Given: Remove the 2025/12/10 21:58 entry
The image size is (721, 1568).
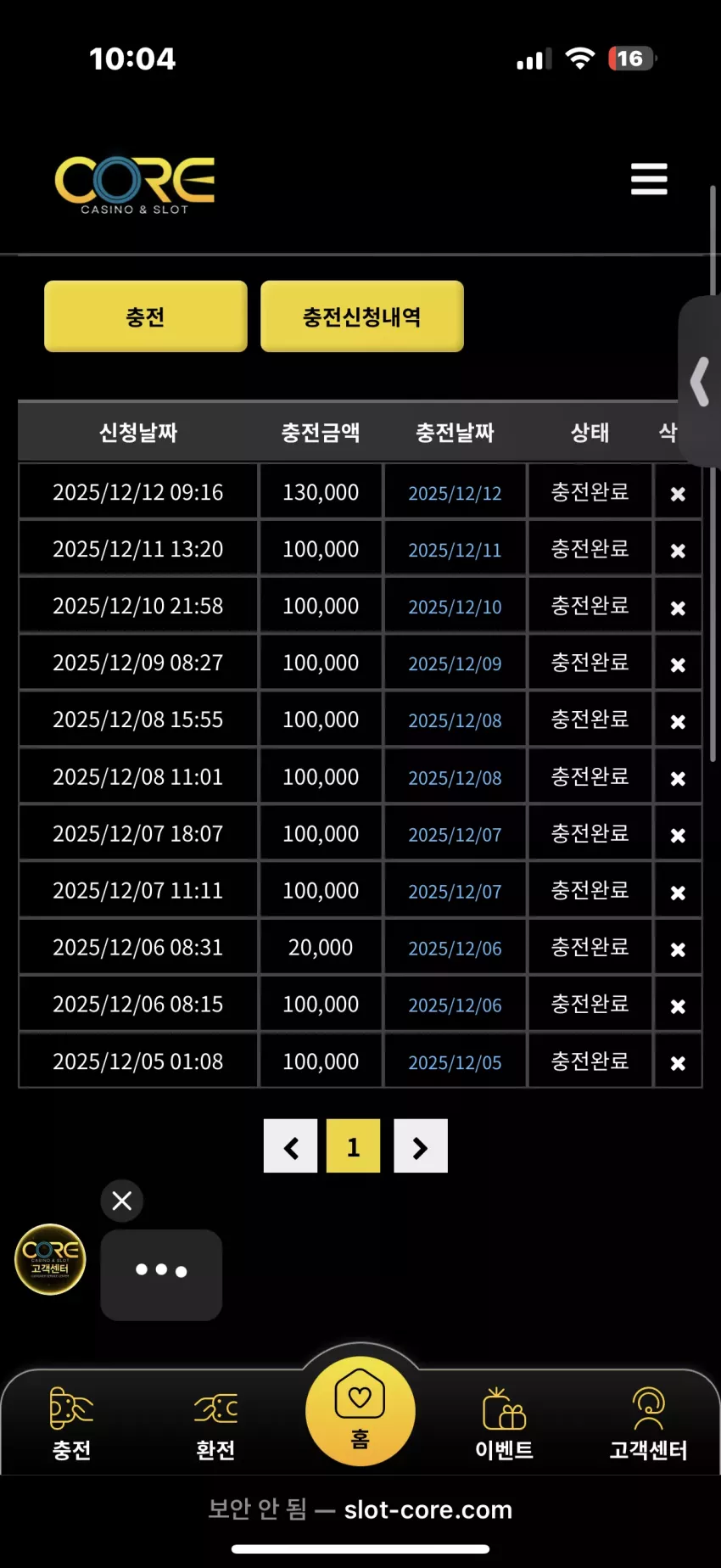Looking at the screenshot, I should [x=678, y=608].
